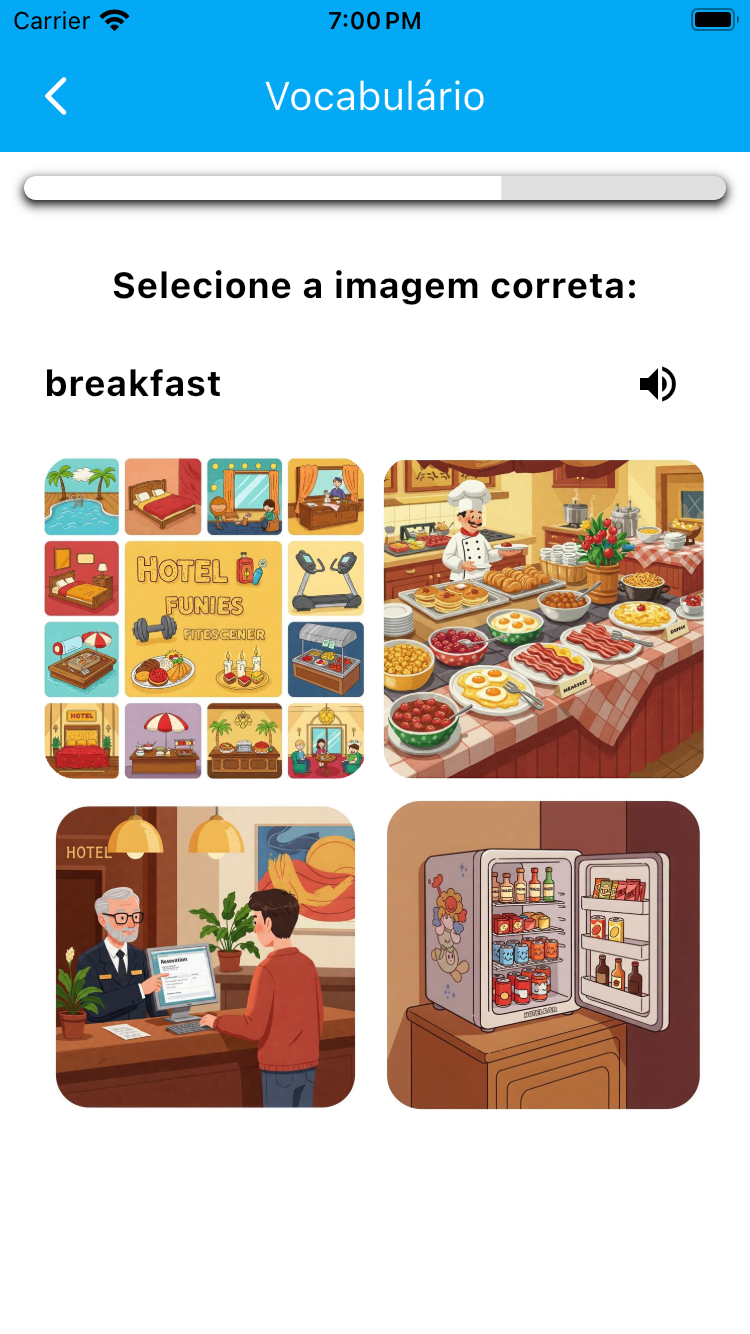
Task: Select the hotel amenities collage image
Action: pyautogui.click(x=204, y=618)
